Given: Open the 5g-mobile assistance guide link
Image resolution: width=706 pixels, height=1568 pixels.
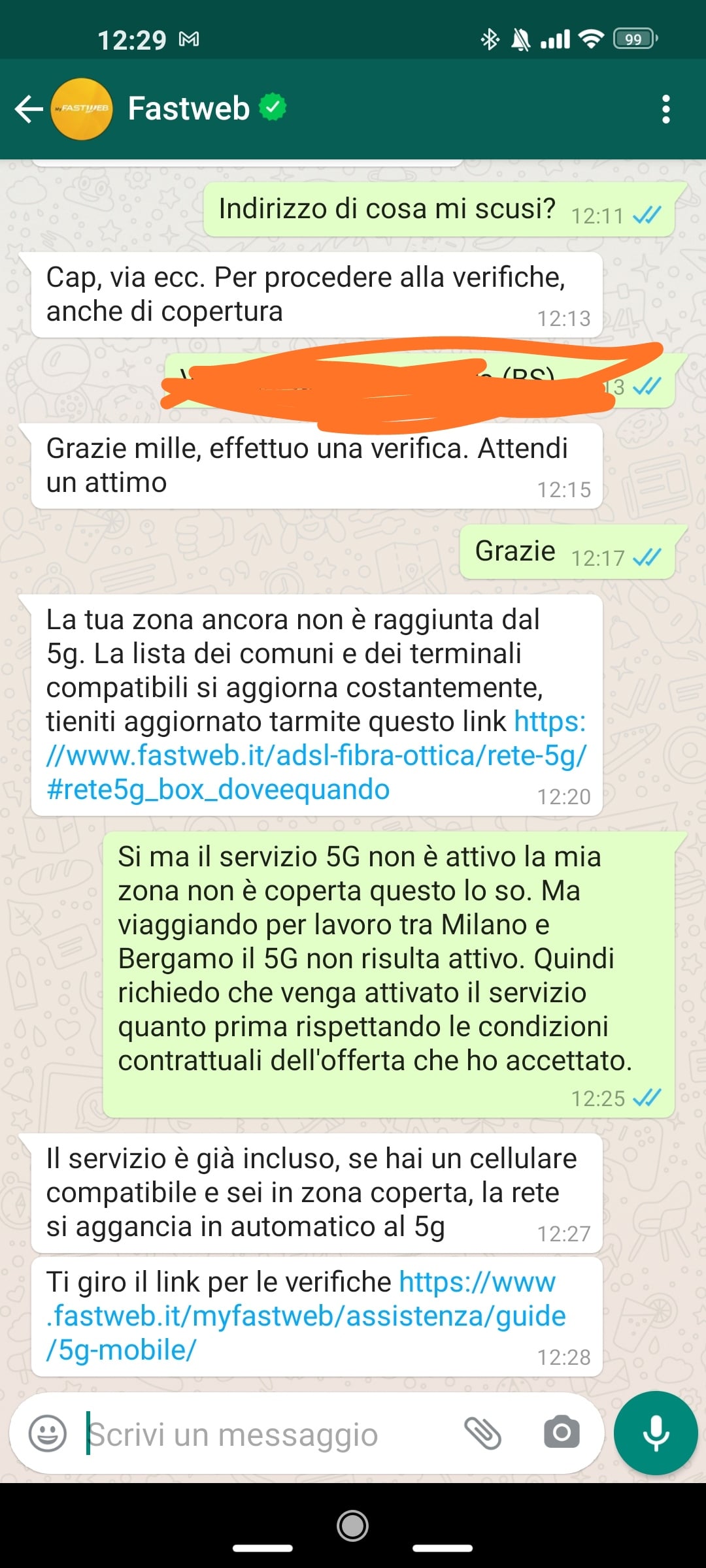Looking at the screenshot, I should pyautogui.click(x=306, y=1316).
